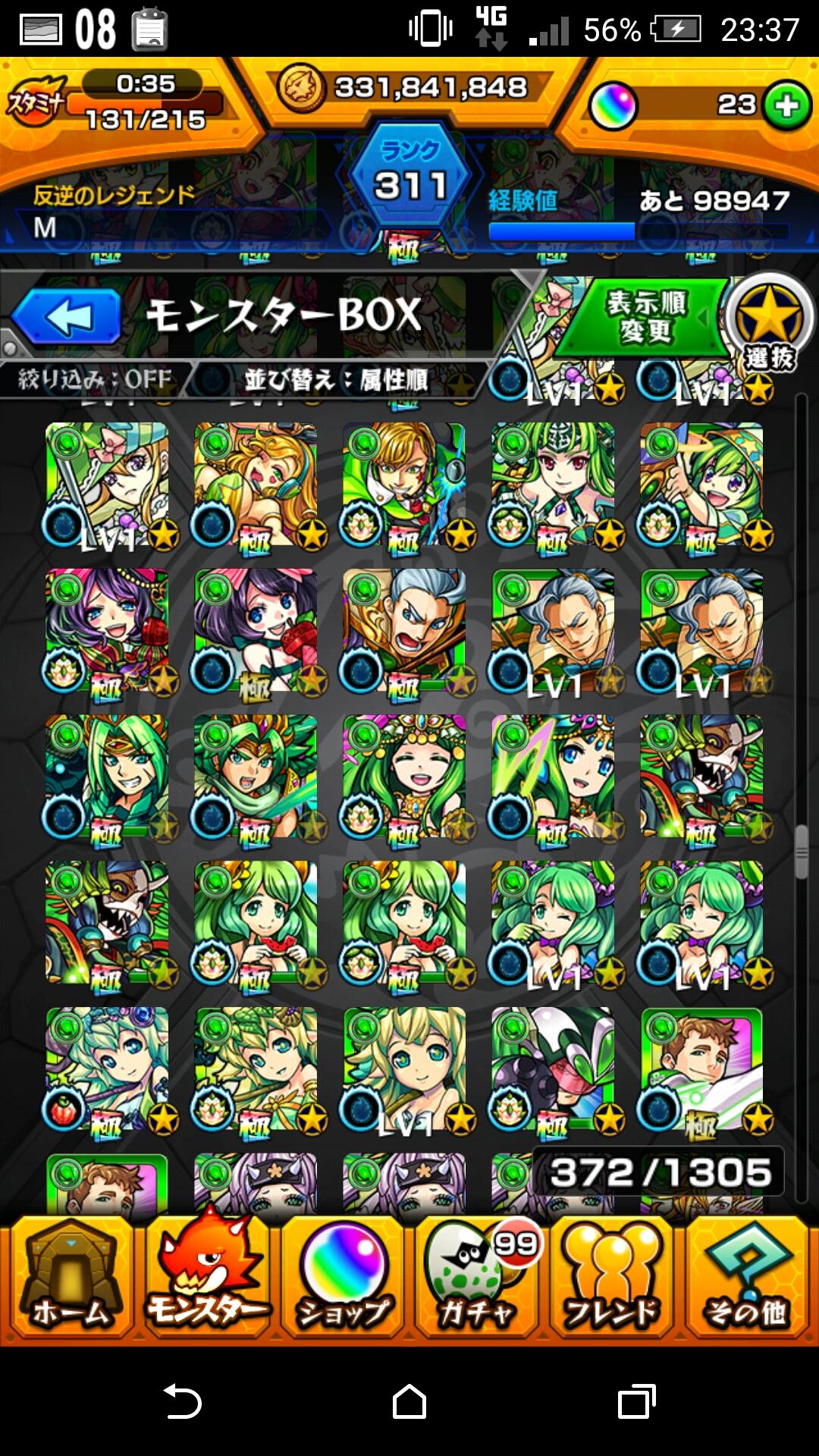The width and height of the screenshot is (819, 1456).
Task: Add orbs with the green plus button
Action: click(x=786, y=105)
